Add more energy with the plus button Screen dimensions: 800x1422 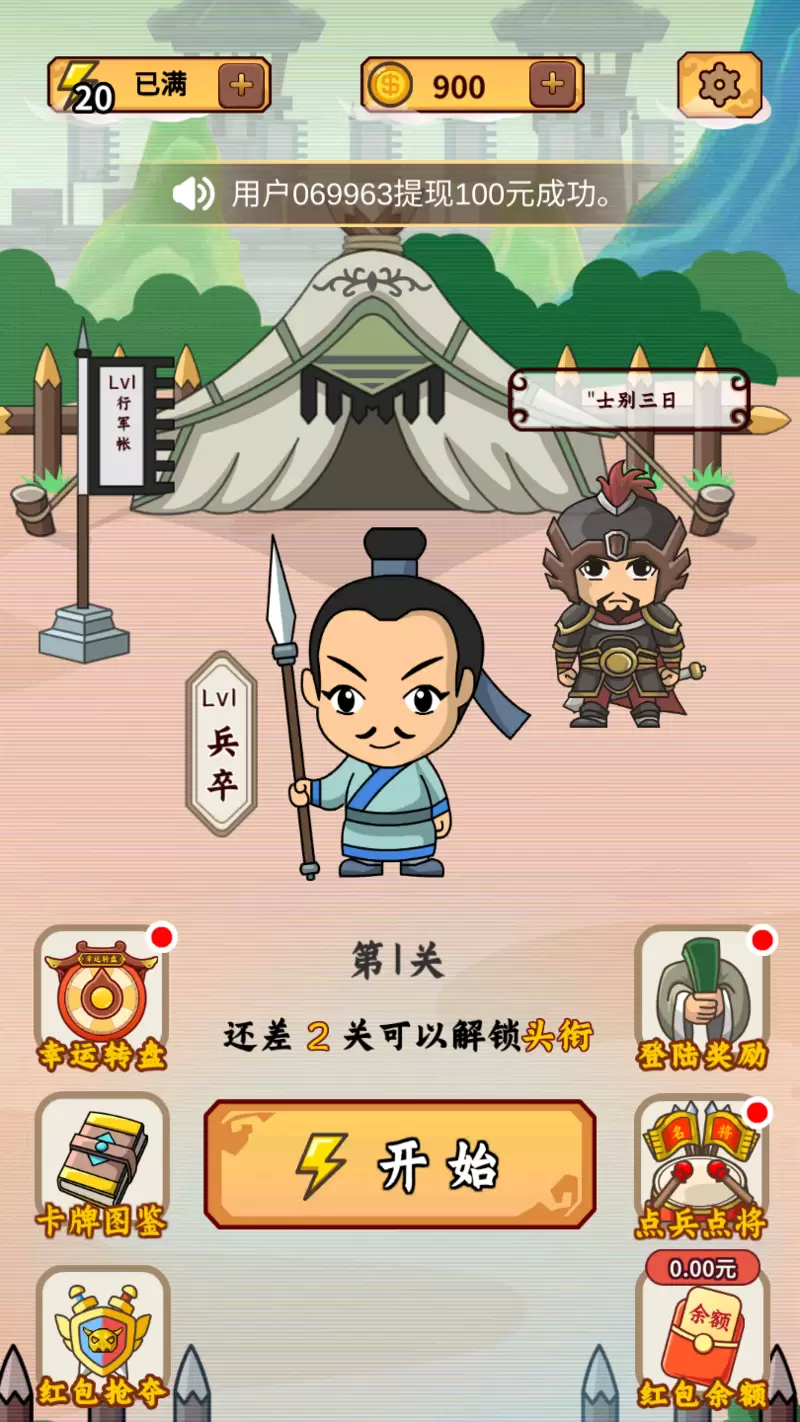241,85
